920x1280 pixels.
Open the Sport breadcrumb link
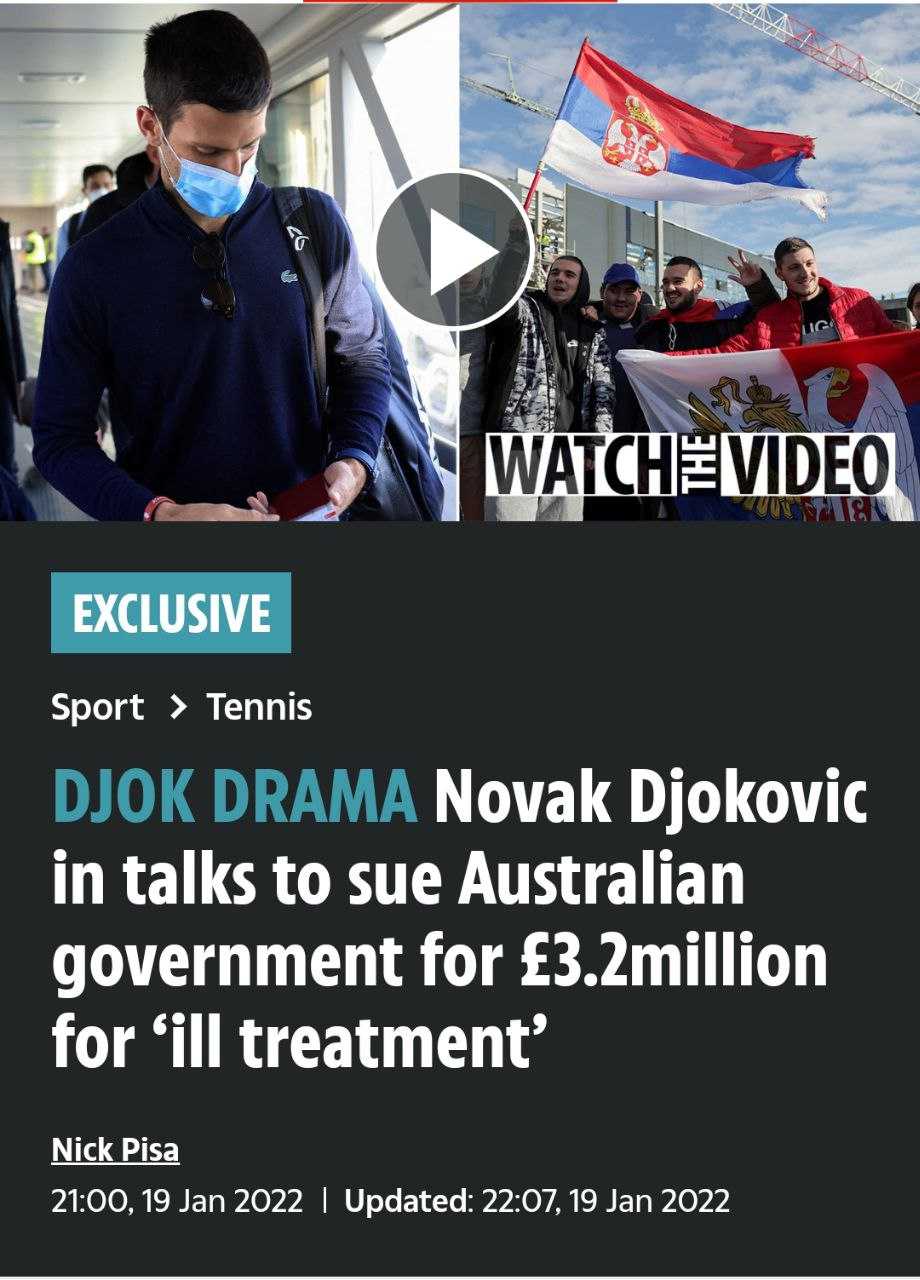coord(97,708)
